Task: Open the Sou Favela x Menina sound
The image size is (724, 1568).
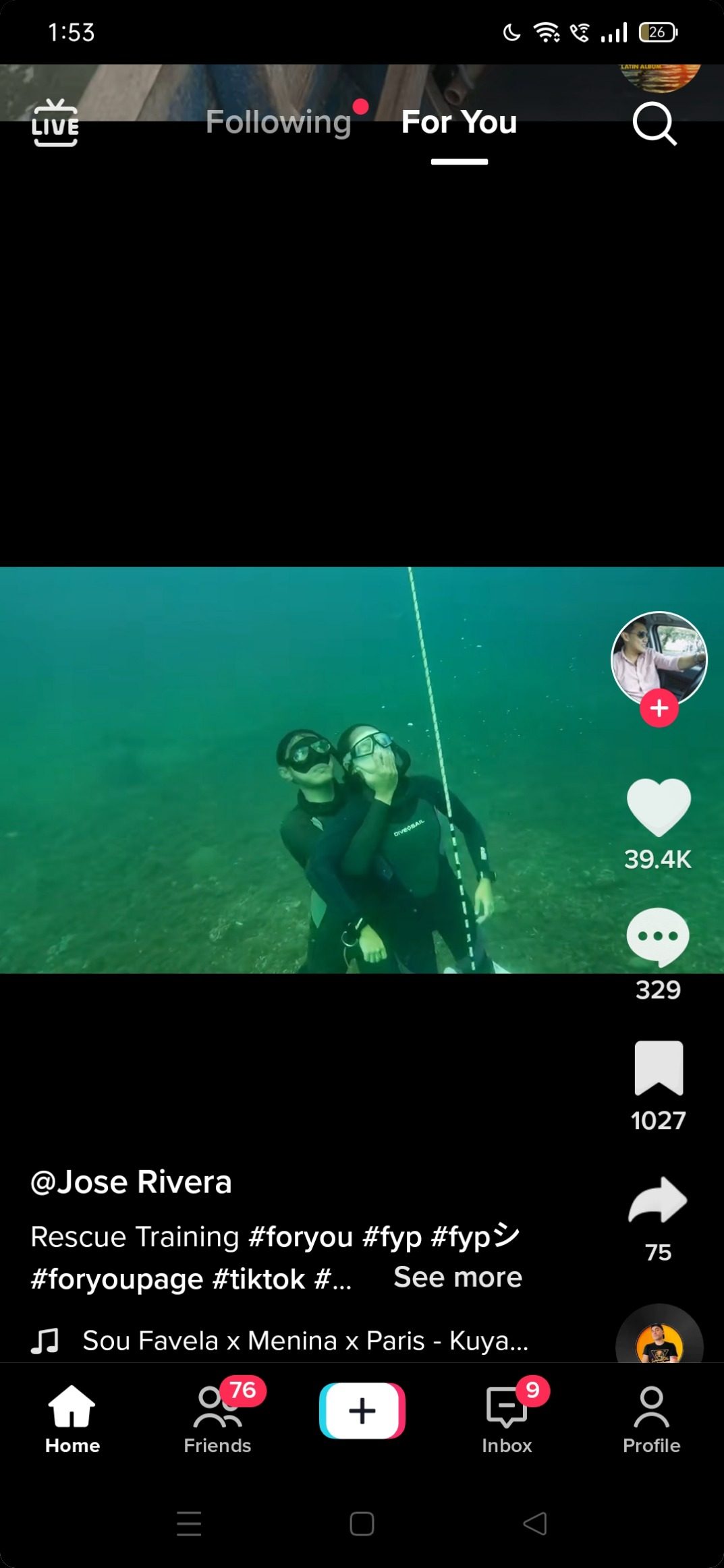Action: click(304, 1341)
